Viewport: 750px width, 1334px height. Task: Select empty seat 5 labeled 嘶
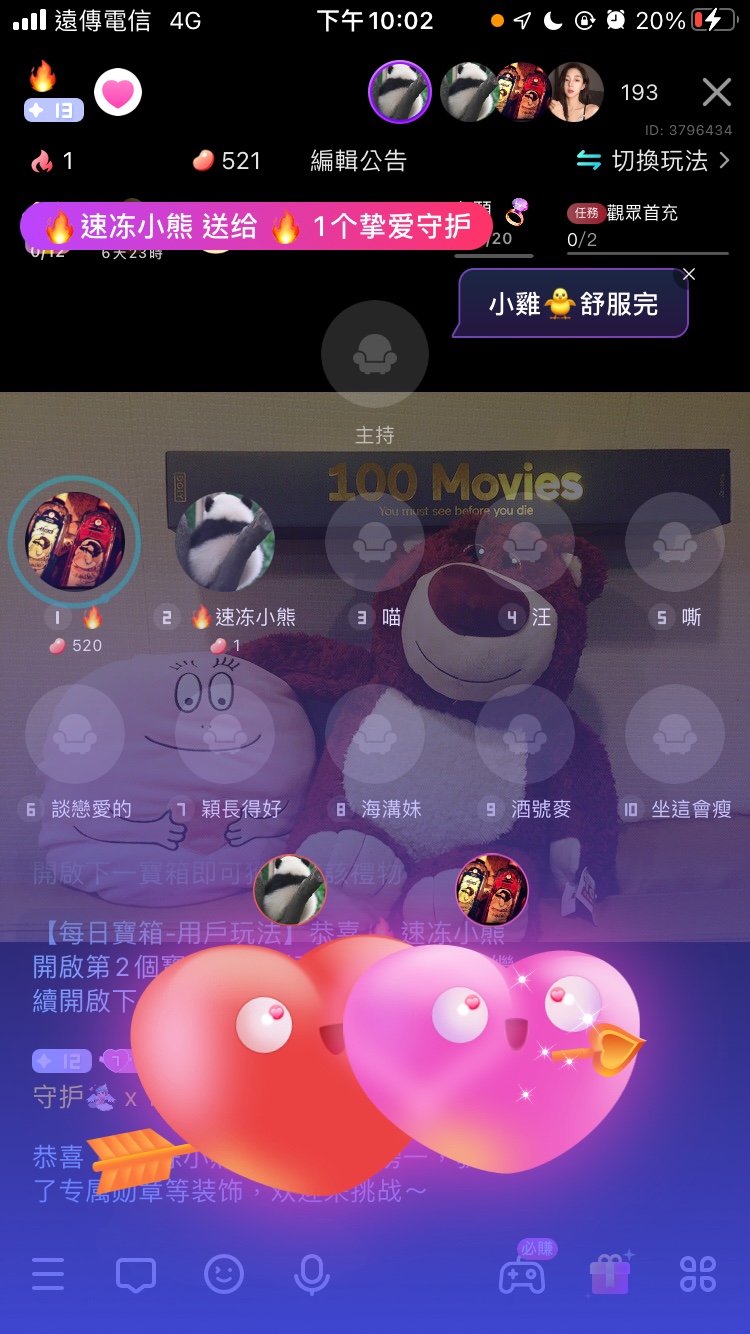point(675,541)
